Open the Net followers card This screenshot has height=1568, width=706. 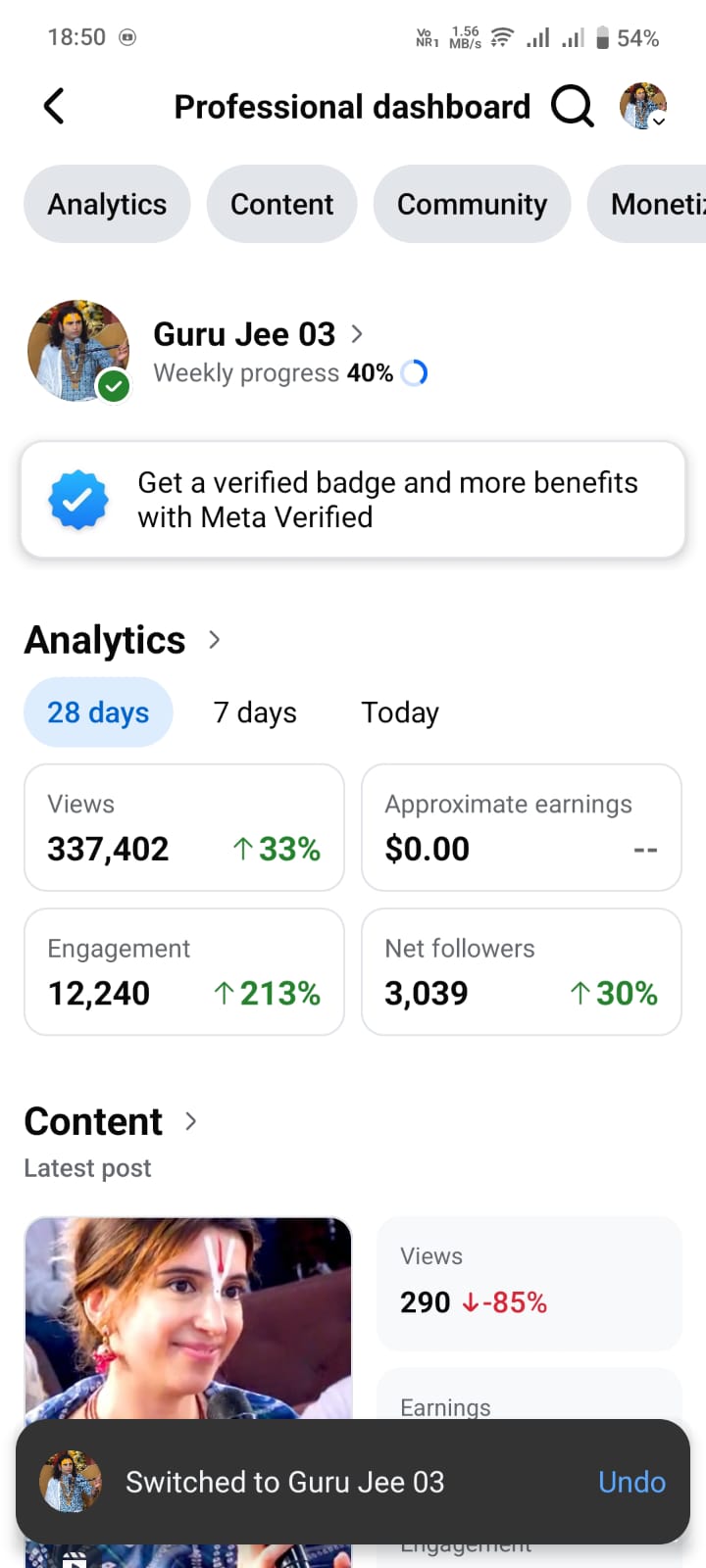click(522, 972)
